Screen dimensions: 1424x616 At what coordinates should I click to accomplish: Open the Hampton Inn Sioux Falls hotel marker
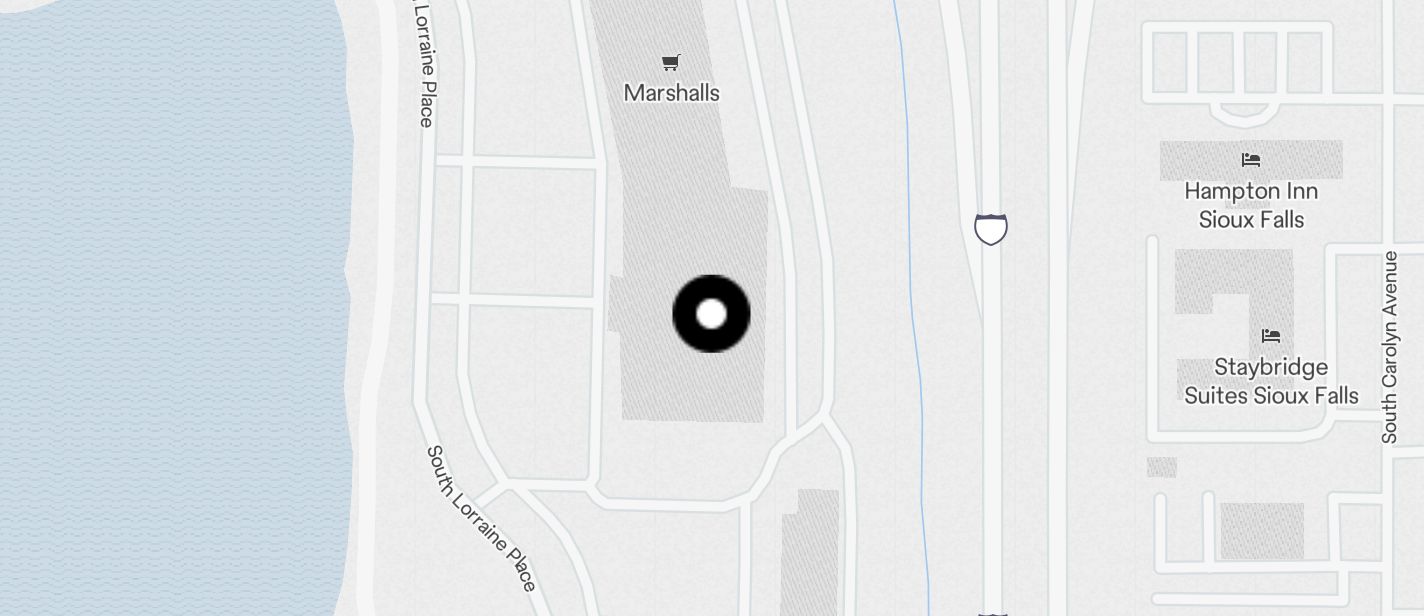tap(1250, 160)
